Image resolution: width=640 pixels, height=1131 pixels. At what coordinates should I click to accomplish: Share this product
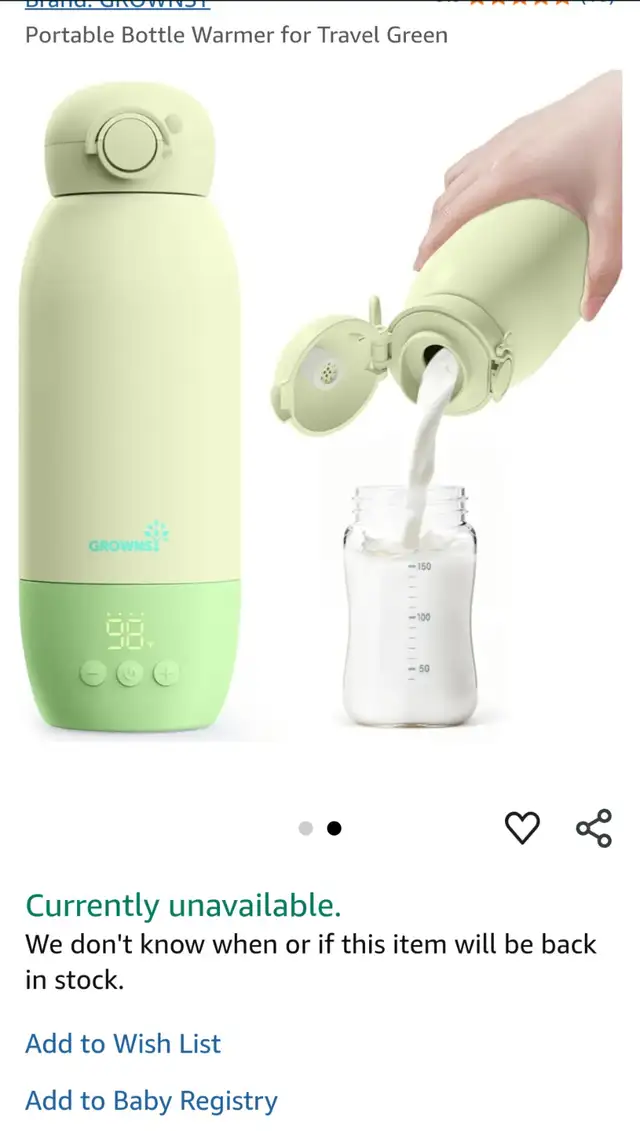coord(594,827)
